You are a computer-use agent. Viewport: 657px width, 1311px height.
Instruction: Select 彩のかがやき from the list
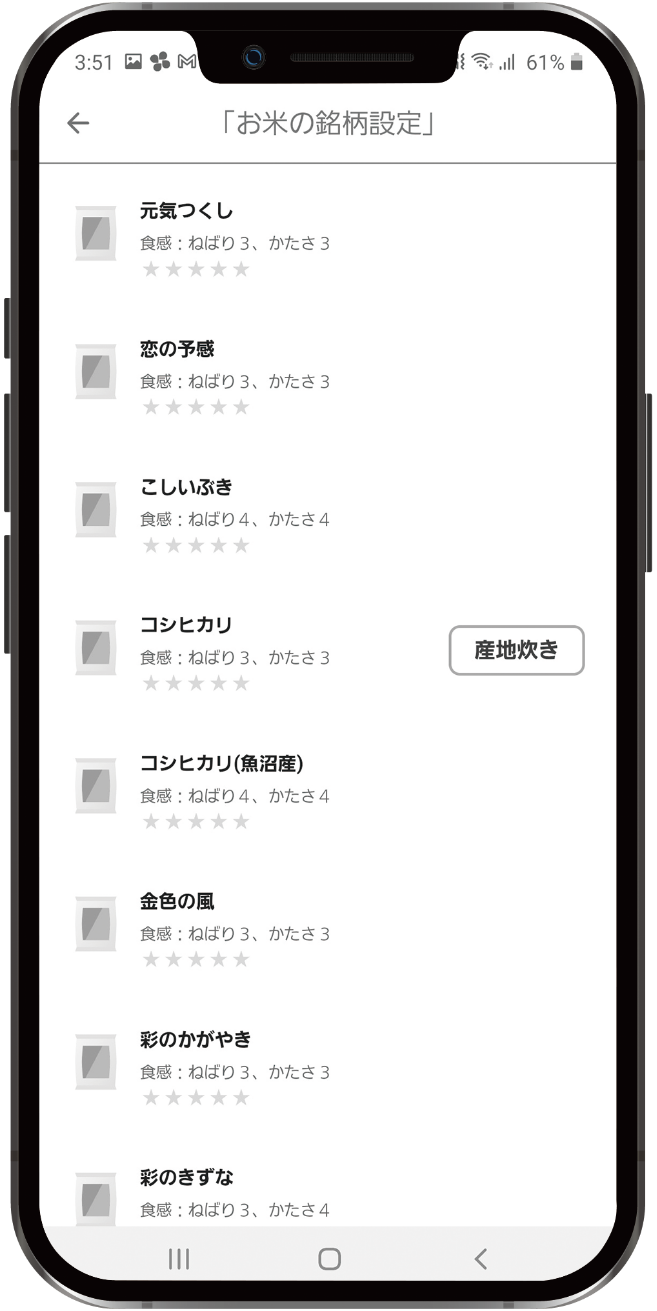click(196, 1040)
